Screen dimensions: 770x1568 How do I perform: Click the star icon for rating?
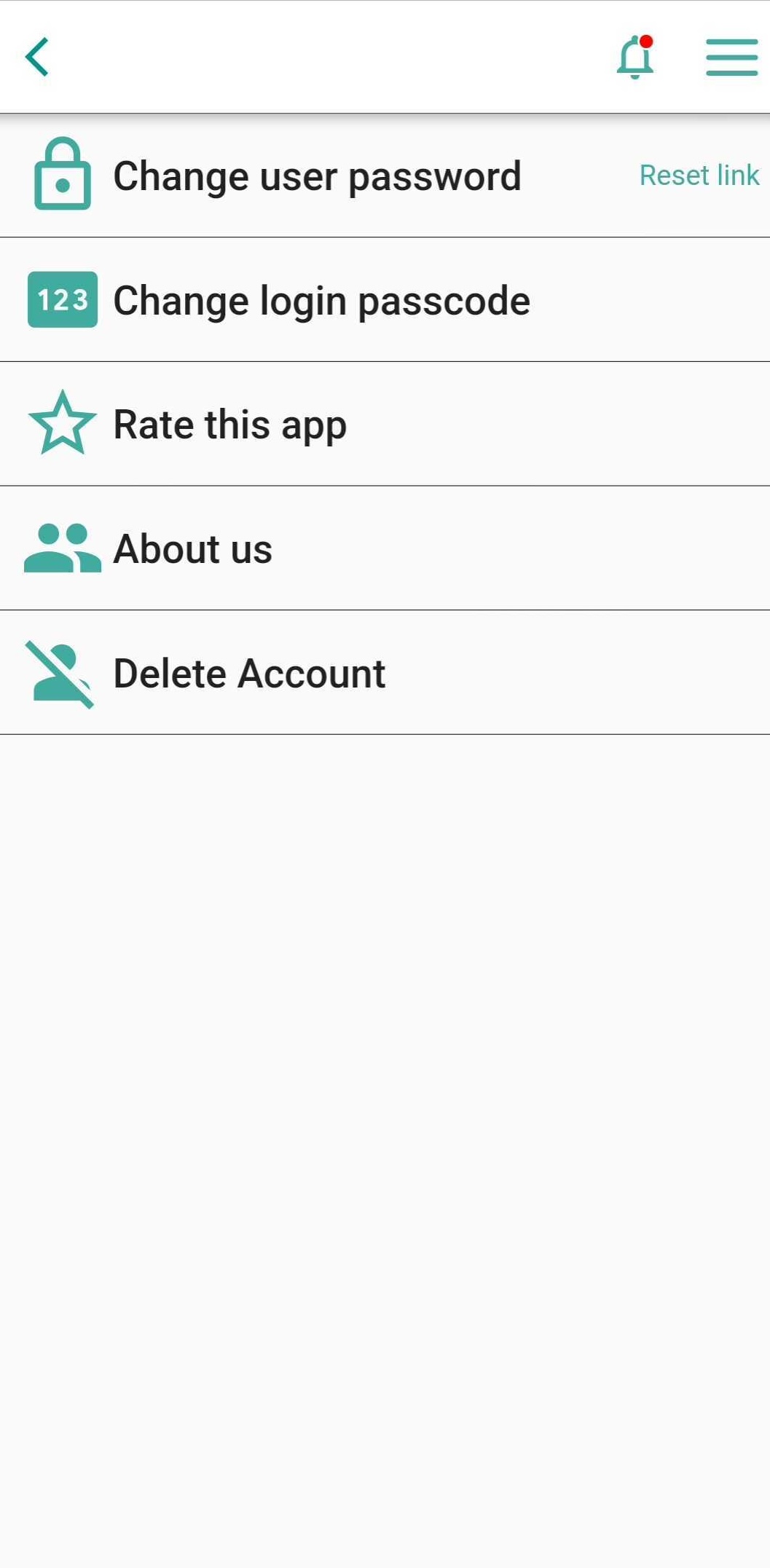click(62, 423)
